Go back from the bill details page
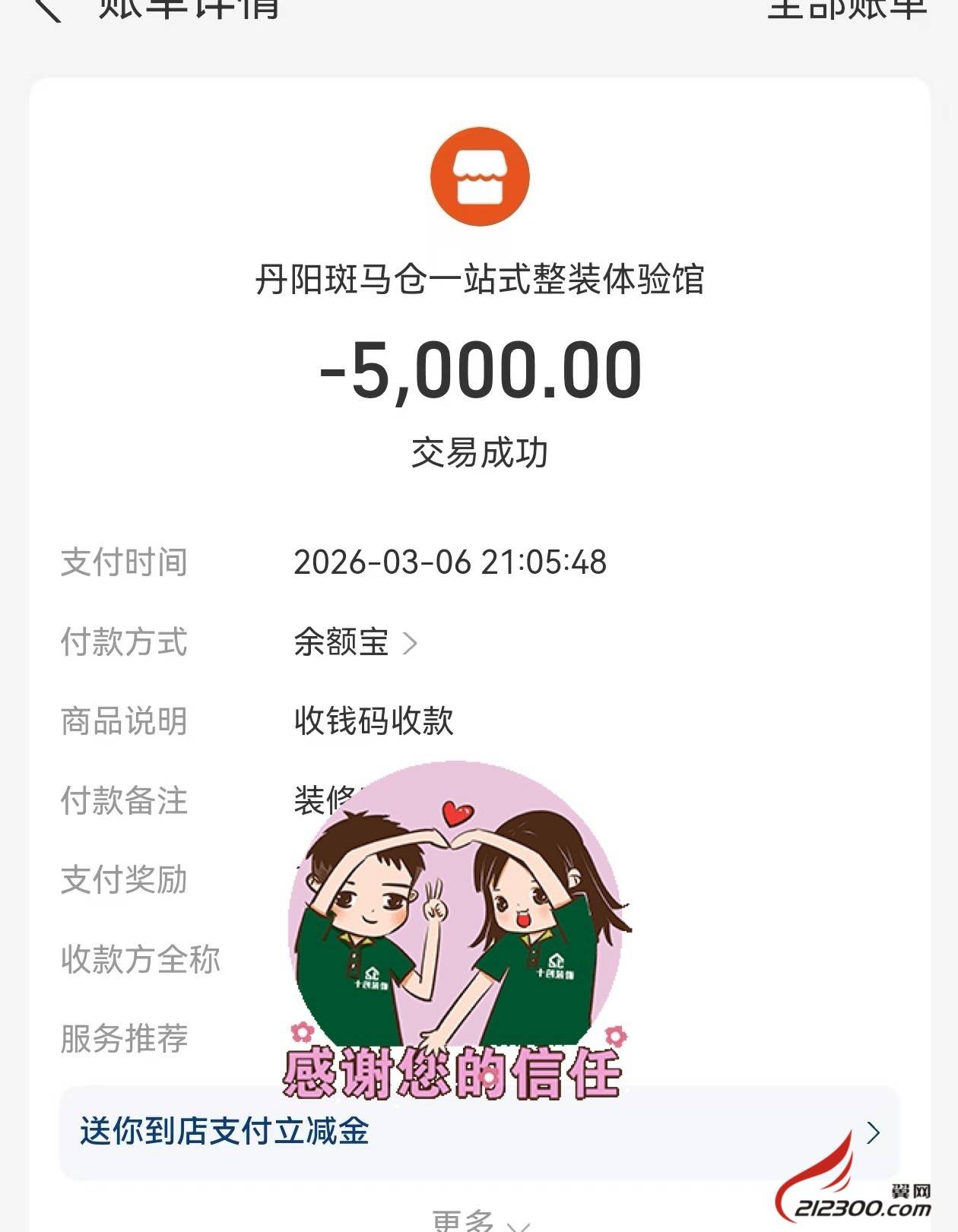Viewport: 958px width, 1232px height. [x=47, y=8]
